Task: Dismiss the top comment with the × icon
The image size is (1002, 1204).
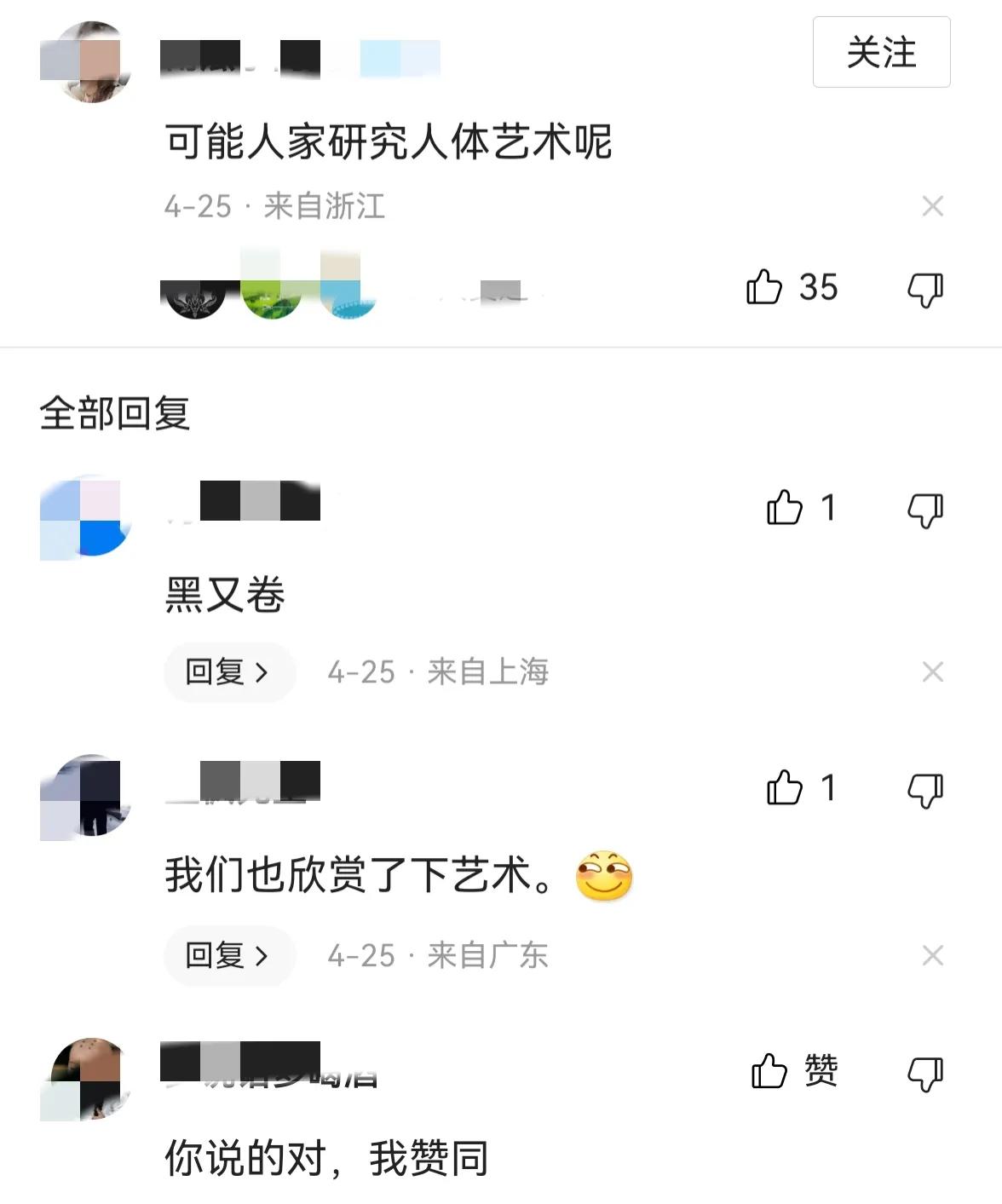Action: (x=930, y=205)
